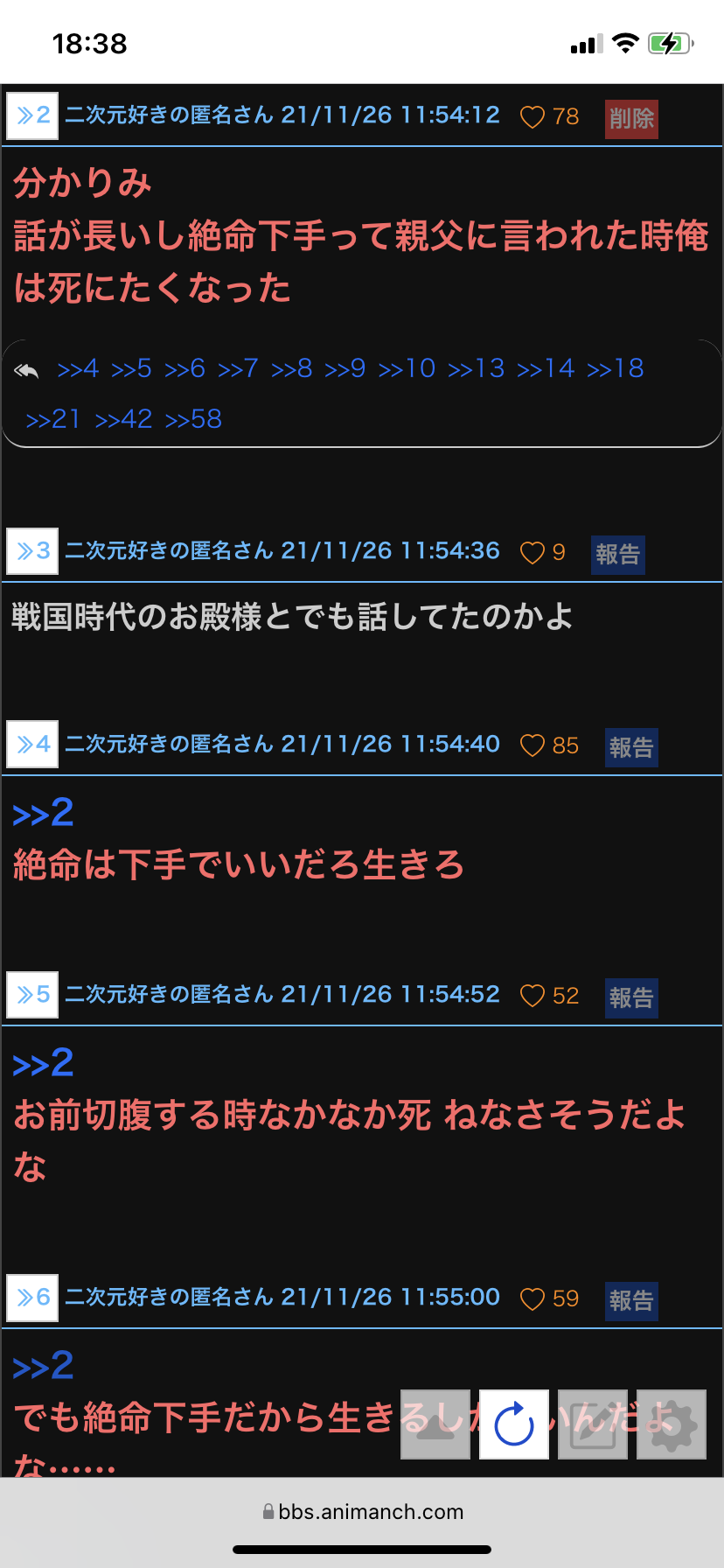
Task: Open reply link >>4 in reply list
Action: [78, 368]
